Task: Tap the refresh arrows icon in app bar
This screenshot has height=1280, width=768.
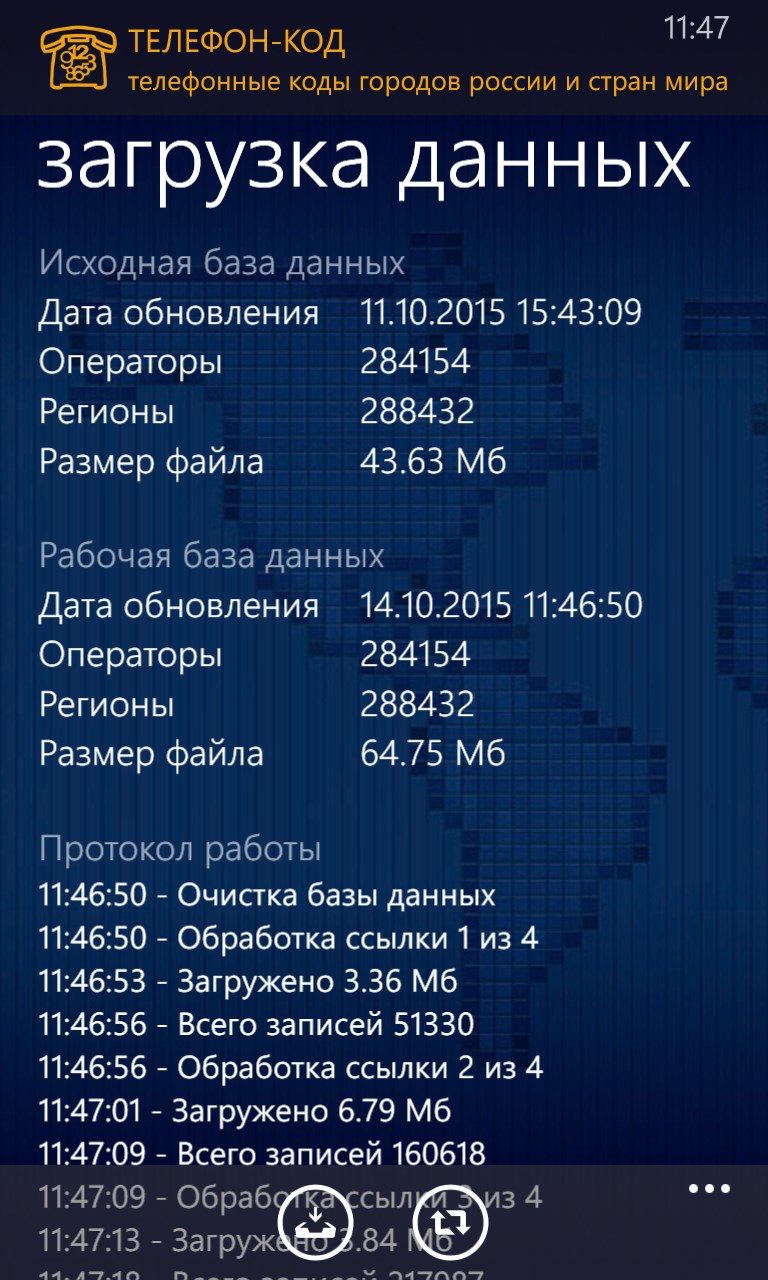Action: tap(450, 1221)
